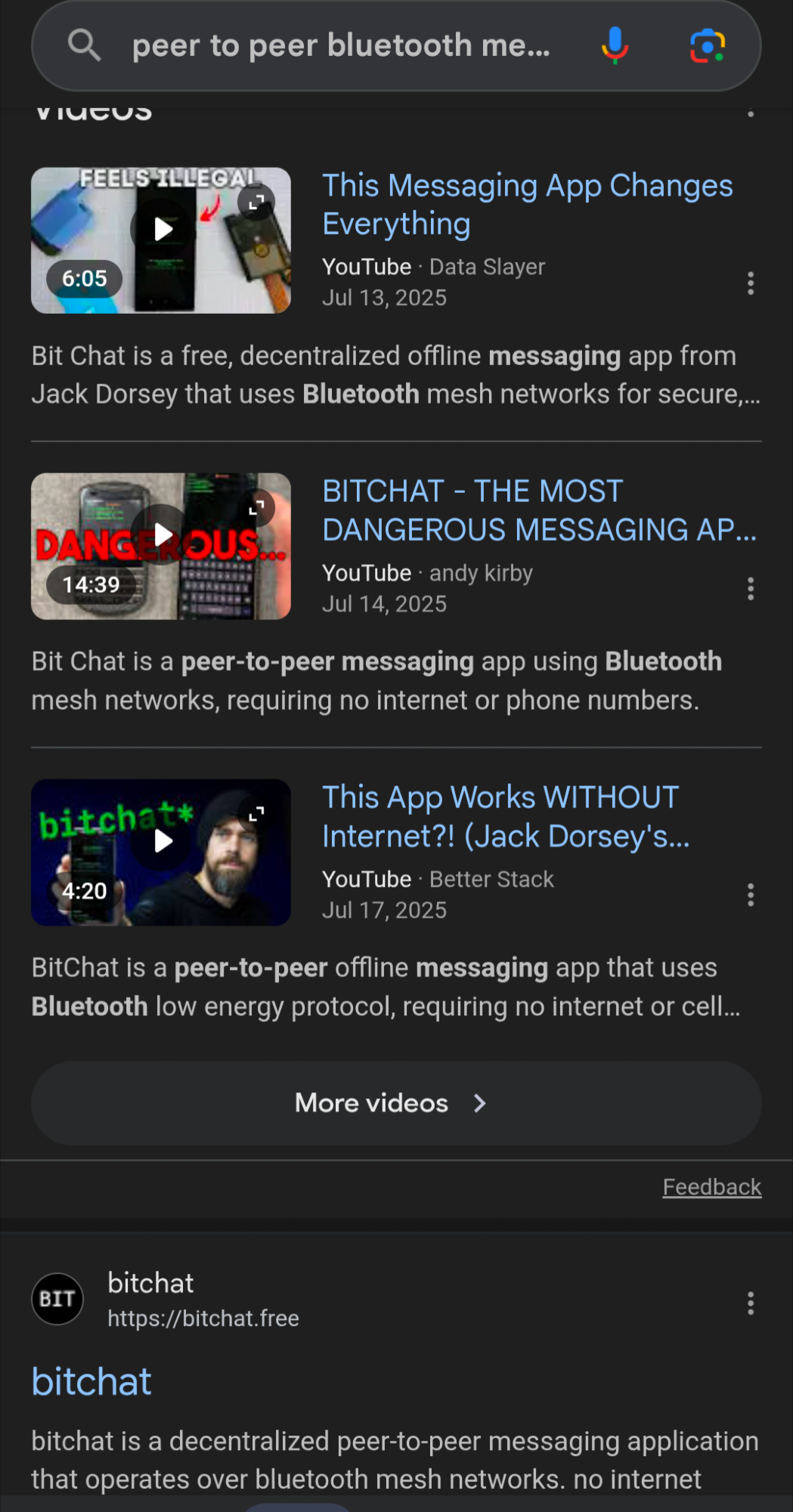
Task: Open Google Lens camera search
Action: [x=708, y=46]
